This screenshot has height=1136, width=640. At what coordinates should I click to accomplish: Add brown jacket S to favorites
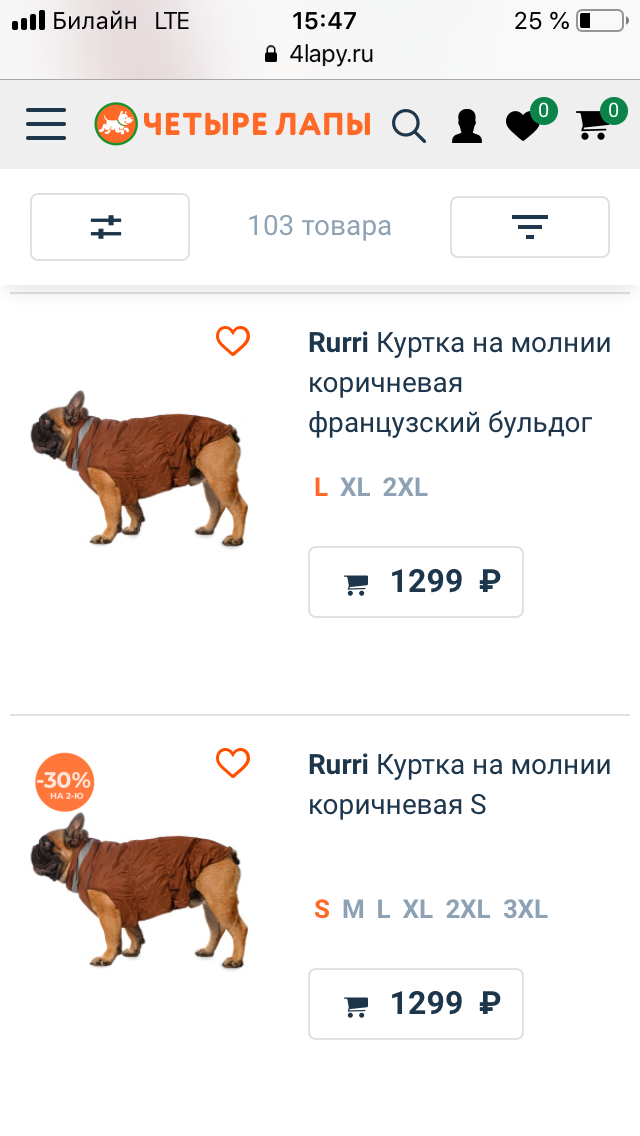click(233, 762)
